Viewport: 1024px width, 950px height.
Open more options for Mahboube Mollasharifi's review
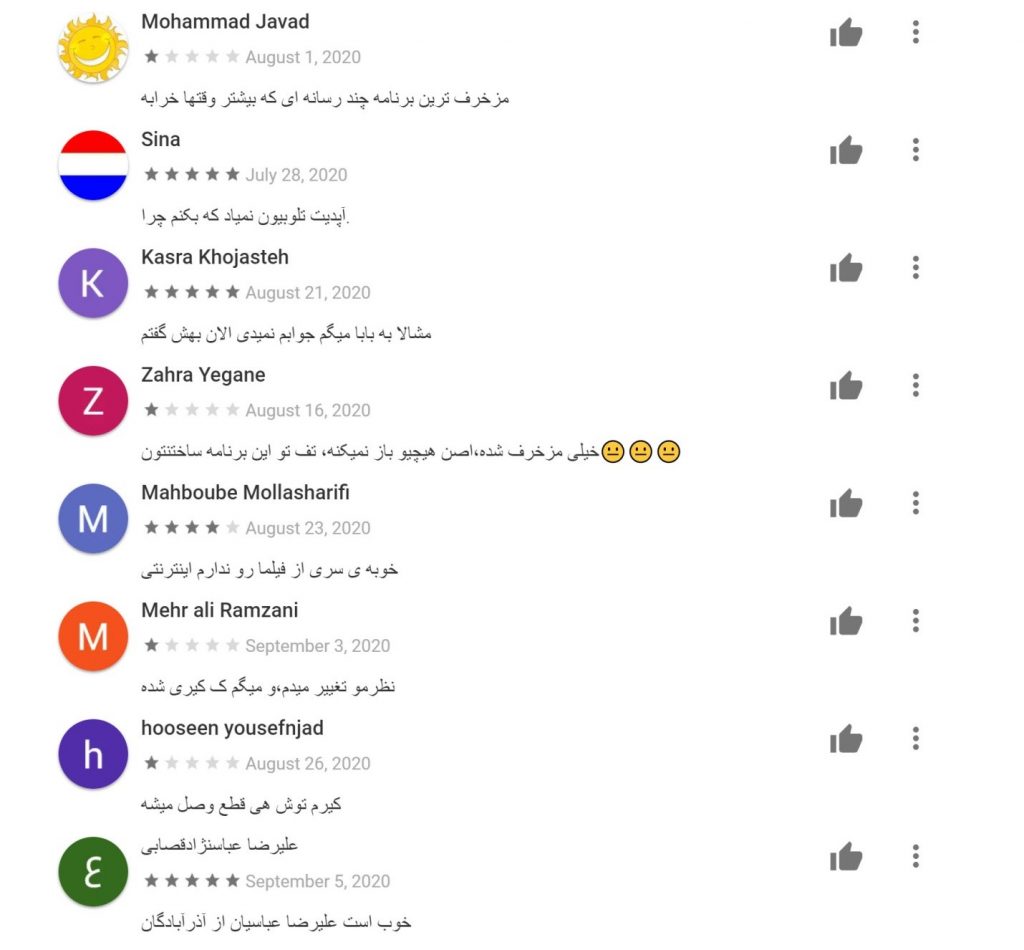click(916, 503)
